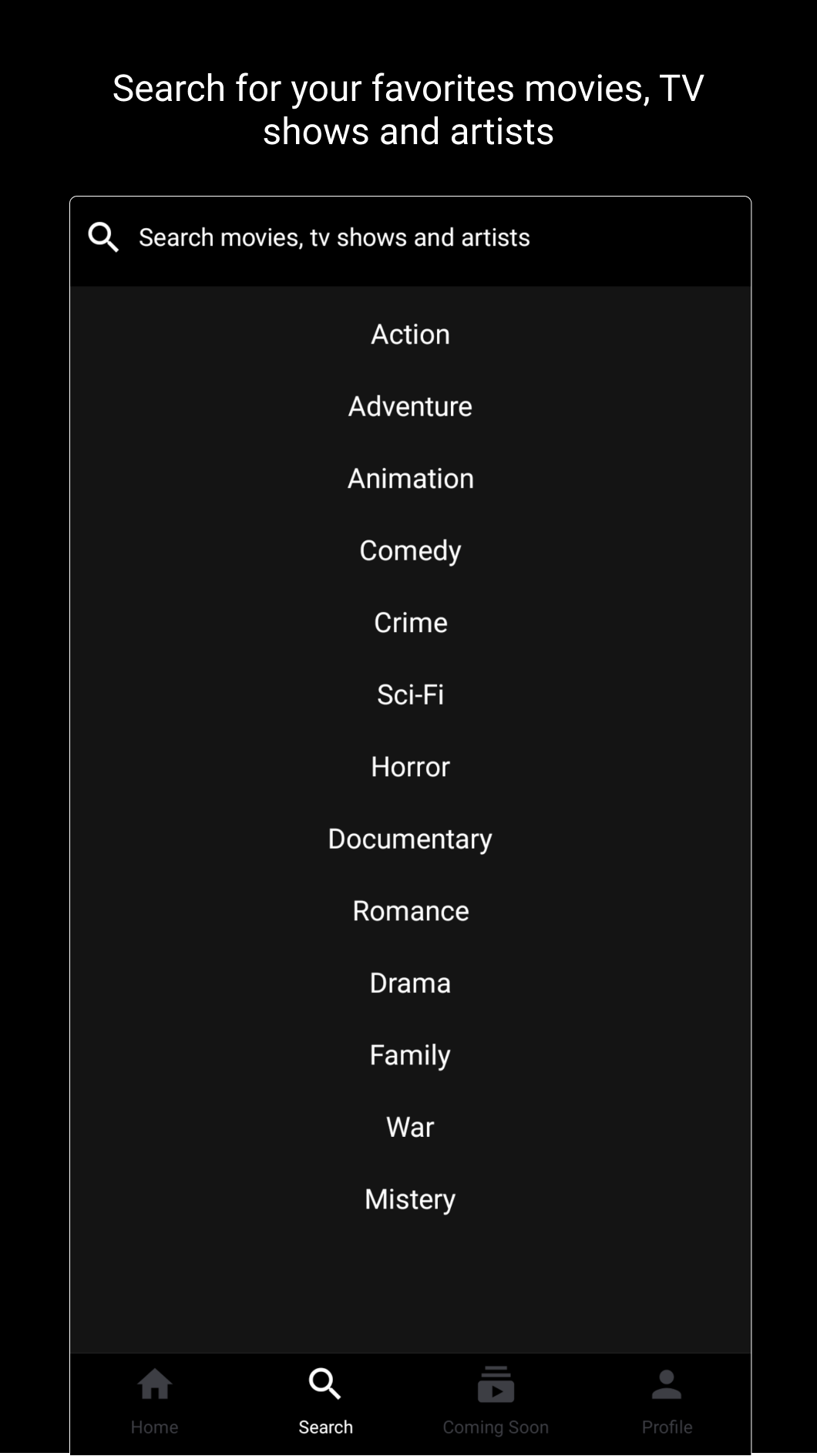Click the magnifier icon in search bar
The image size is (817, 1456).
pos(103,237)
